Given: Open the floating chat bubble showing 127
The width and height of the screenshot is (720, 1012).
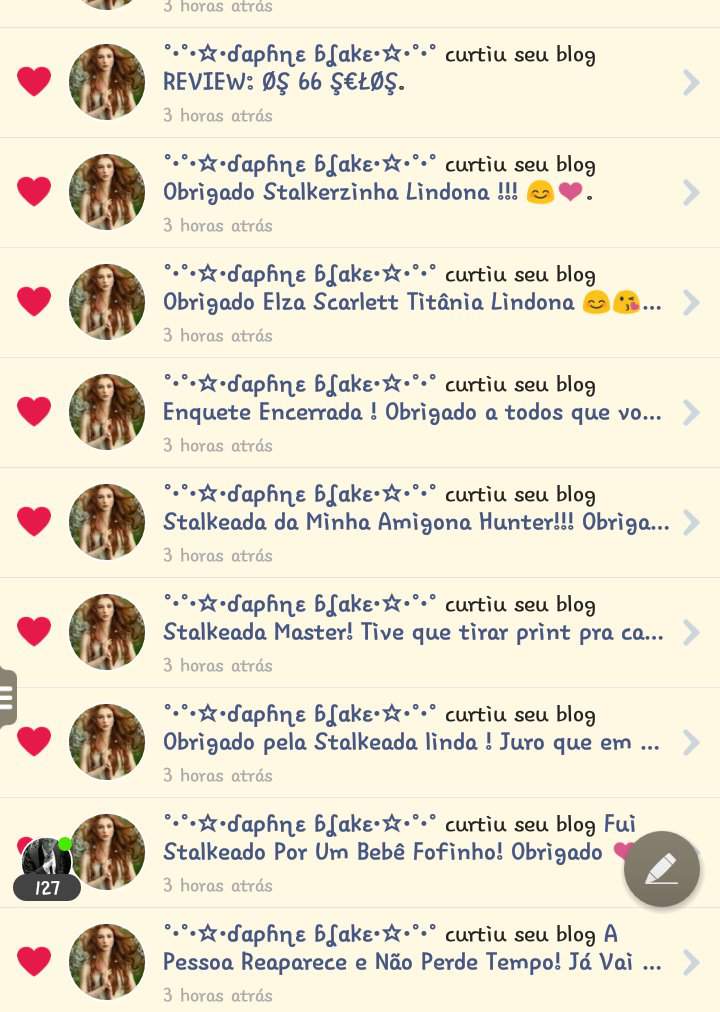Looking at the screenshot, I should point(46,868).
